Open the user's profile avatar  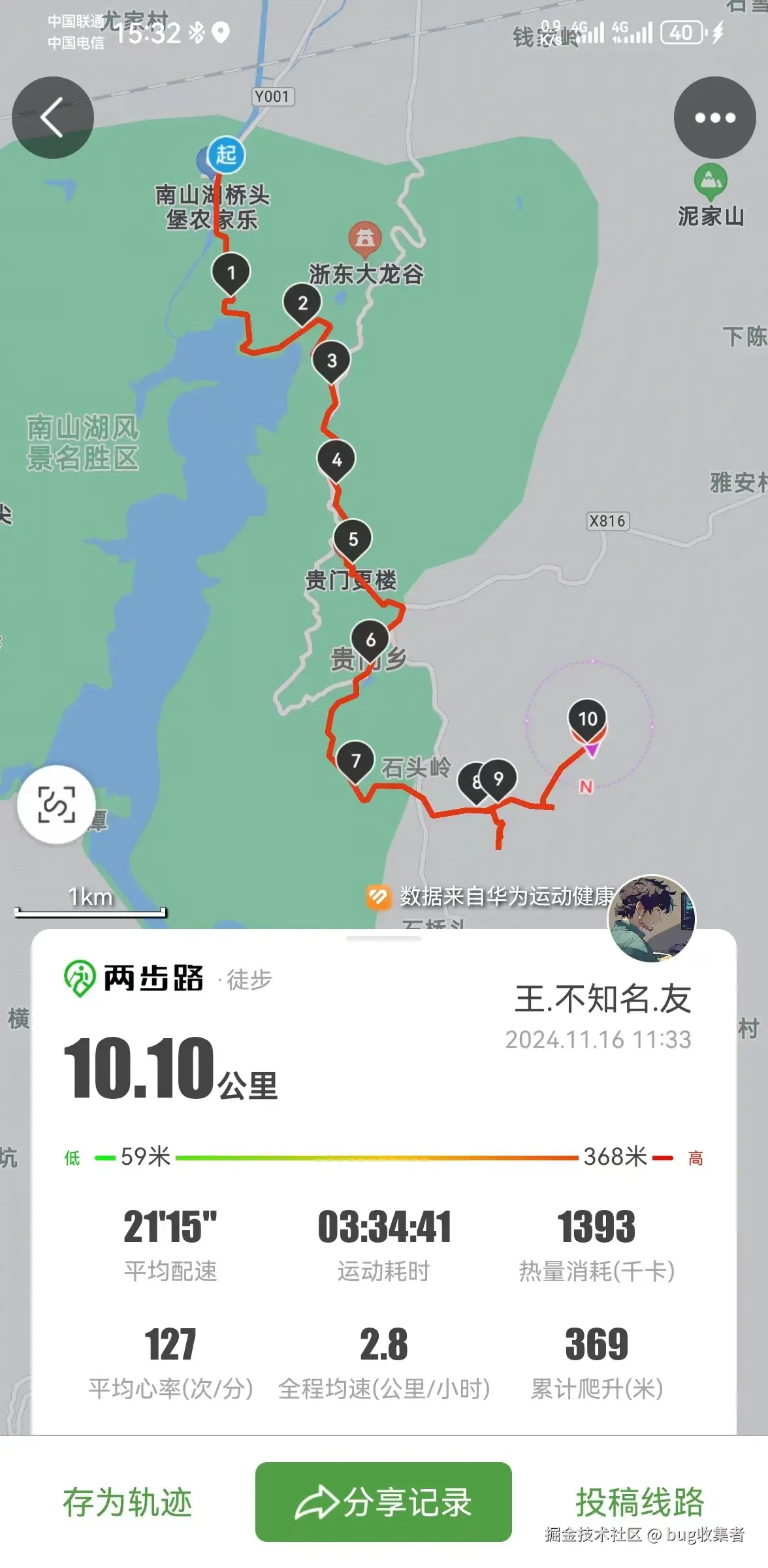pyautogui.click(x=651, y=919)
